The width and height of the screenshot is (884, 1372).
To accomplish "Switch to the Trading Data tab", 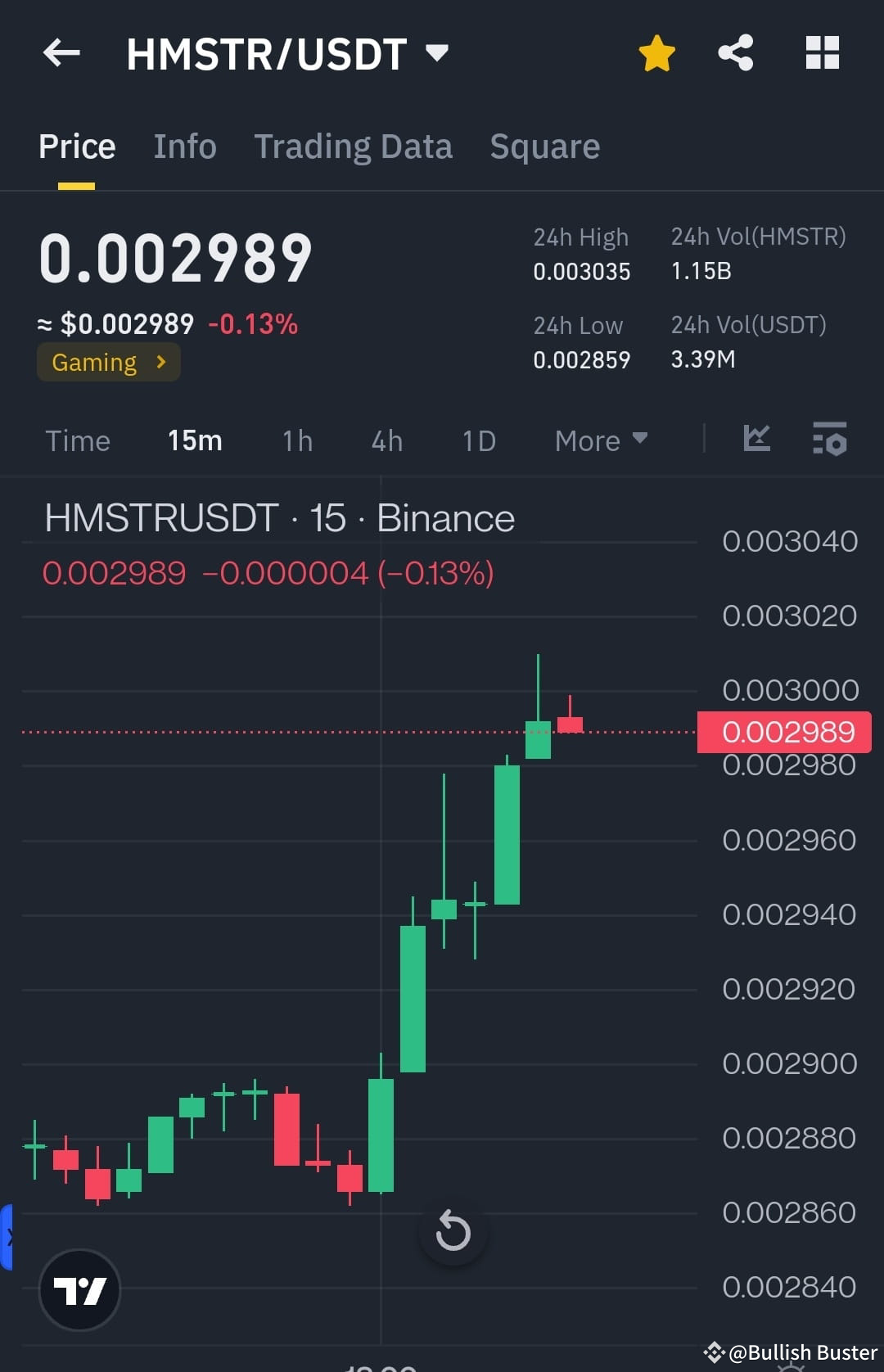I will pyautogui.click(x=354, y=146).
